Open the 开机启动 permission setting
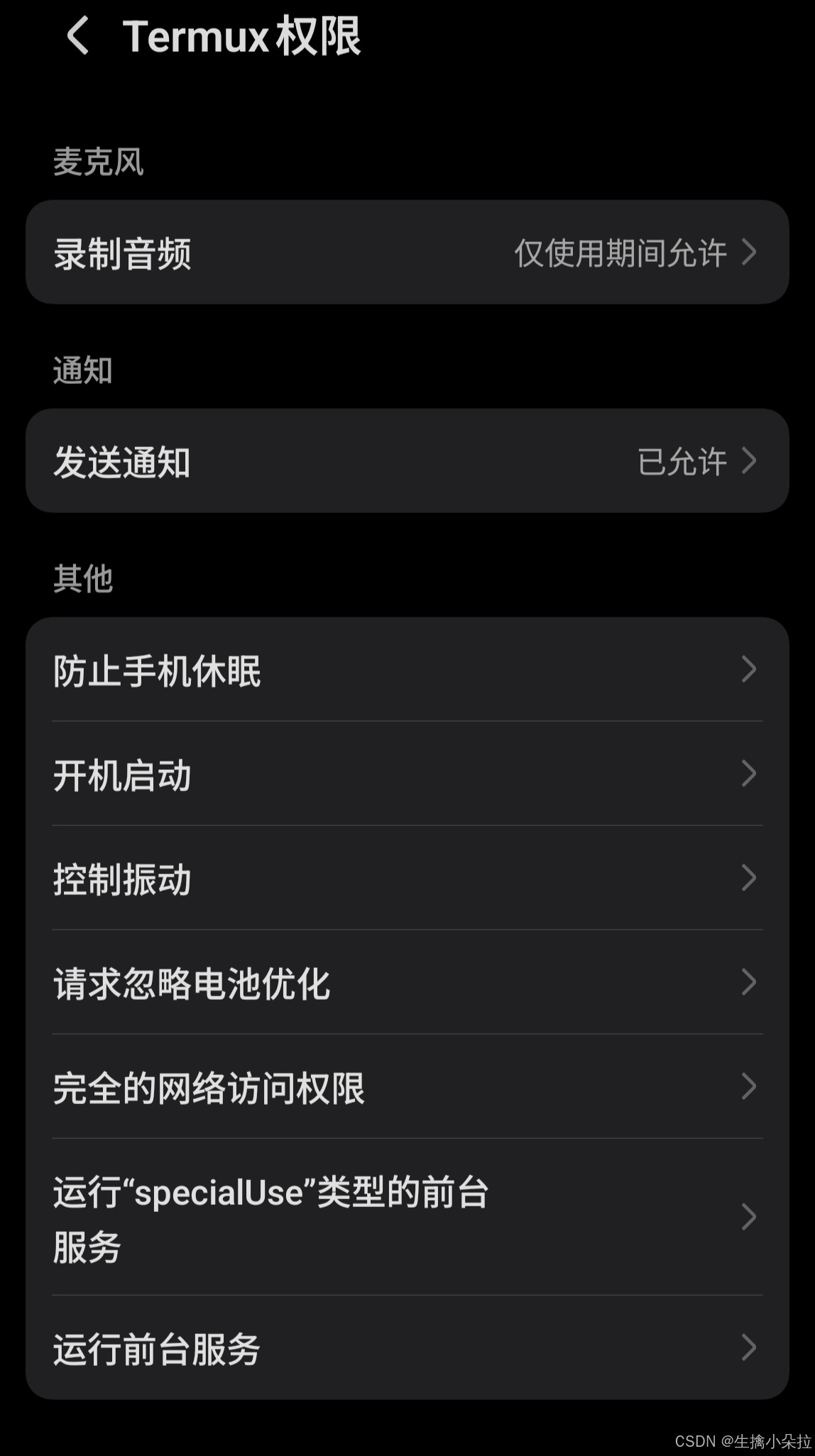815x1456 pixels. click(284, 775)
